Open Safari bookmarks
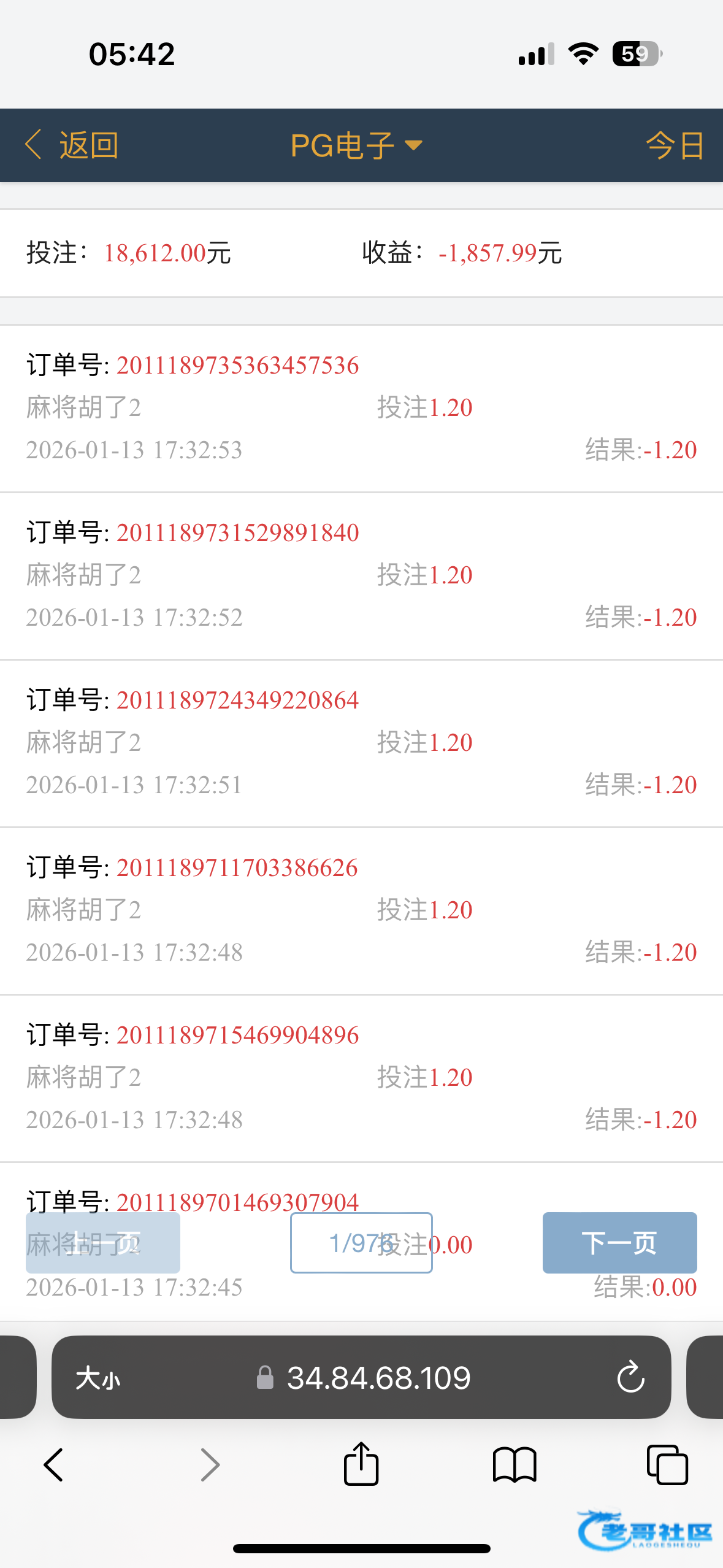Image resolution: width=723 pixels, height=1568 pixels. pos(515,1465)
